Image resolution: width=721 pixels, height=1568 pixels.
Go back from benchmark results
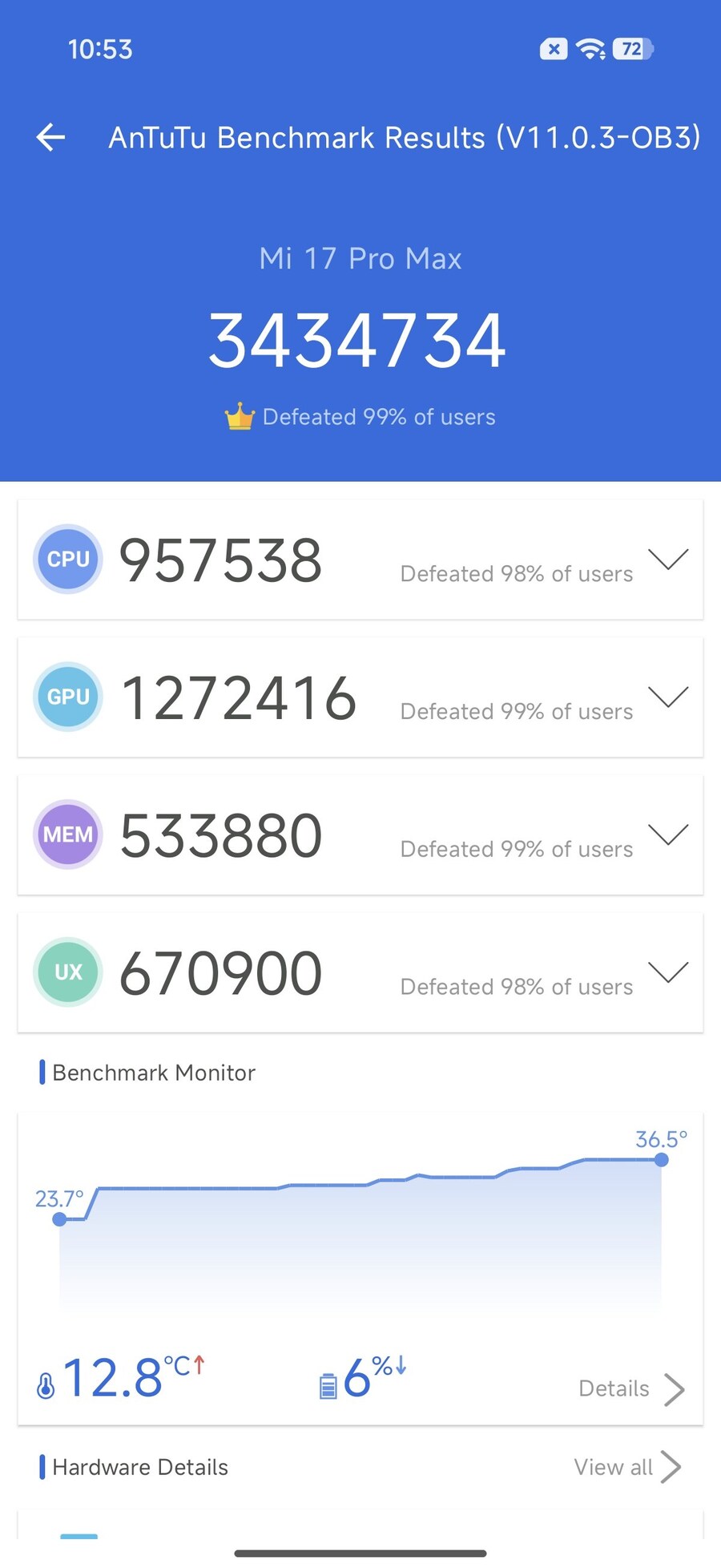tap(50, 137)
